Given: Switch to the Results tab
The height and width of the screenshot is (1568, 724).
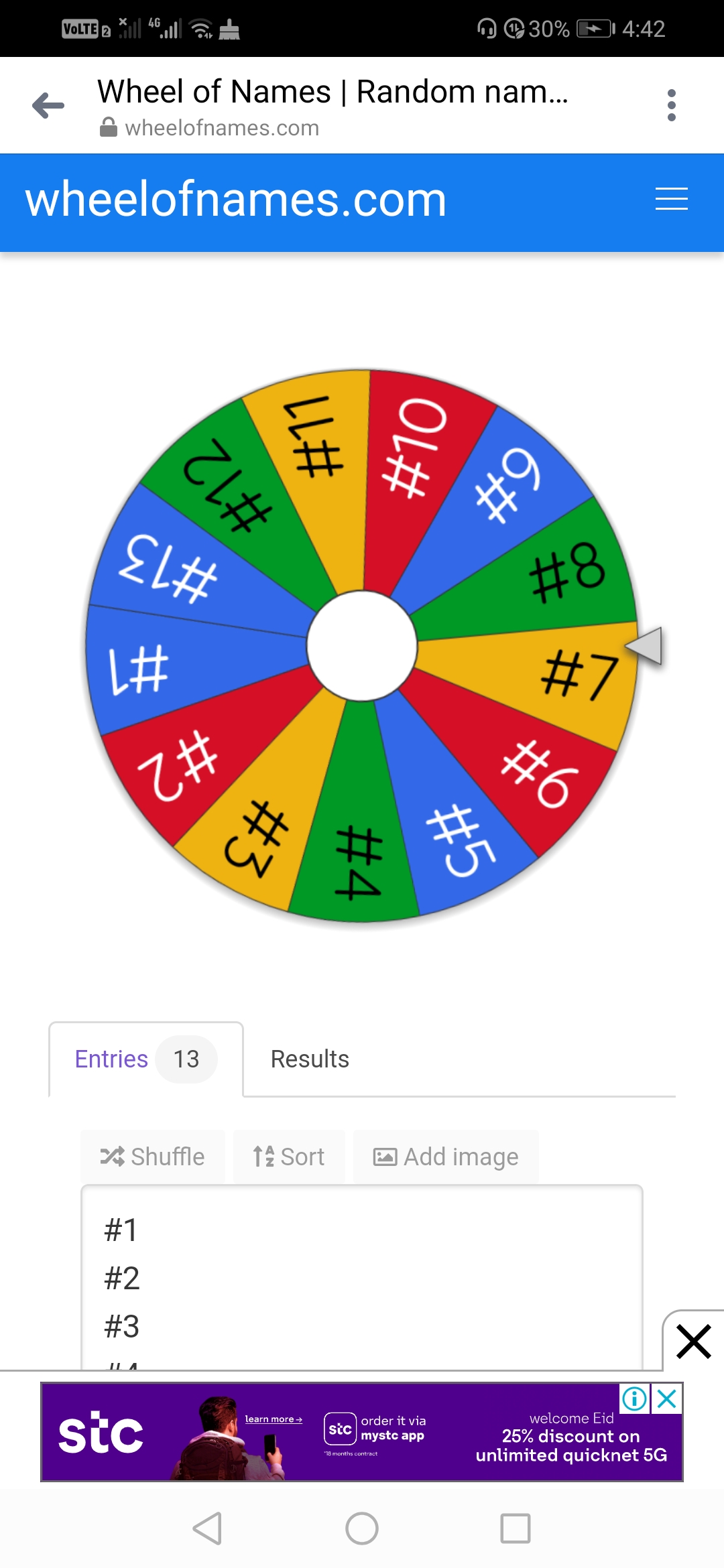Looking at the screenshot, I should pos(310,1059).
